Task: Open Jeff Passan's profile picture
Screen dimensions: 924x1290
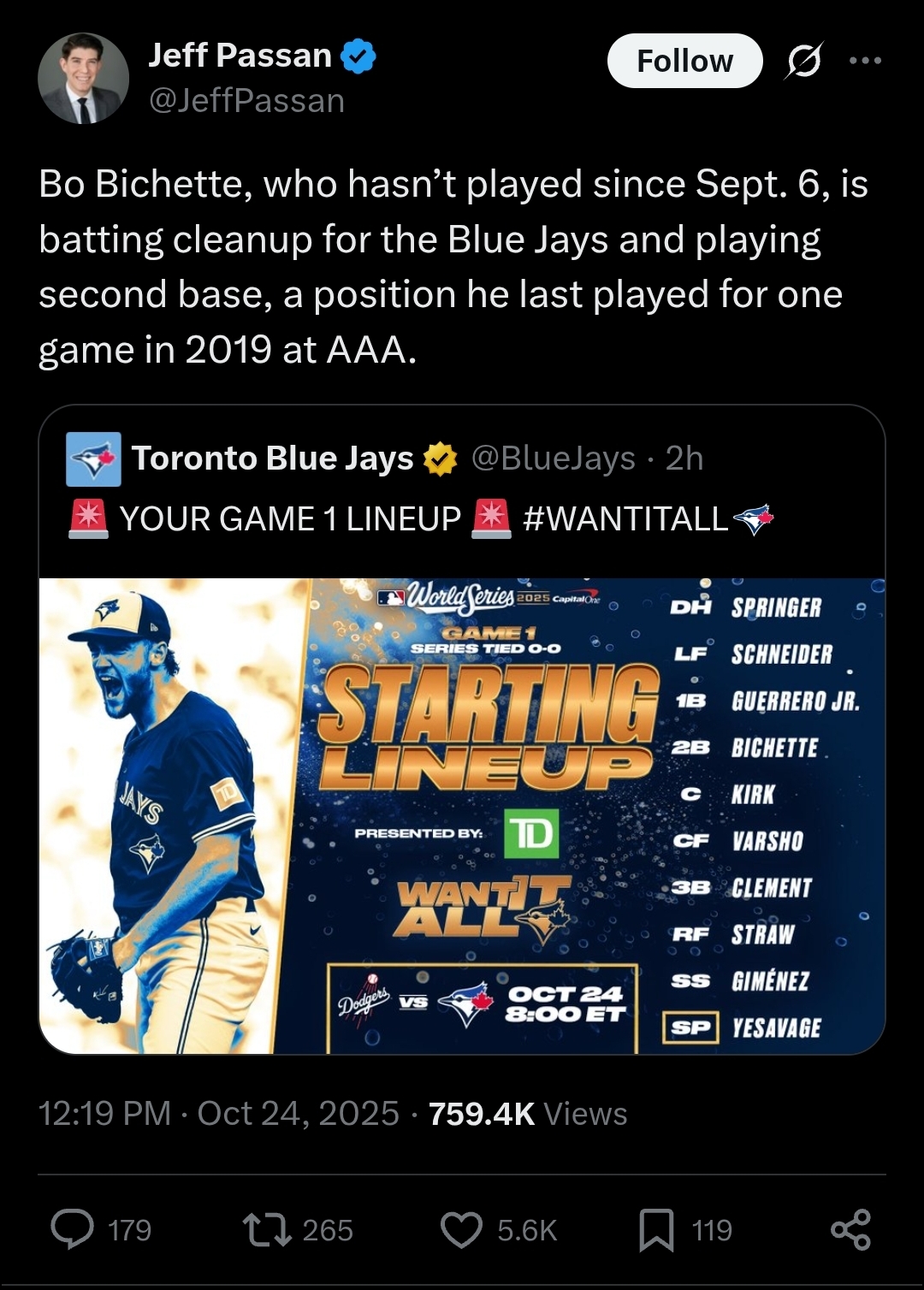Action: (x=83, y=79)
